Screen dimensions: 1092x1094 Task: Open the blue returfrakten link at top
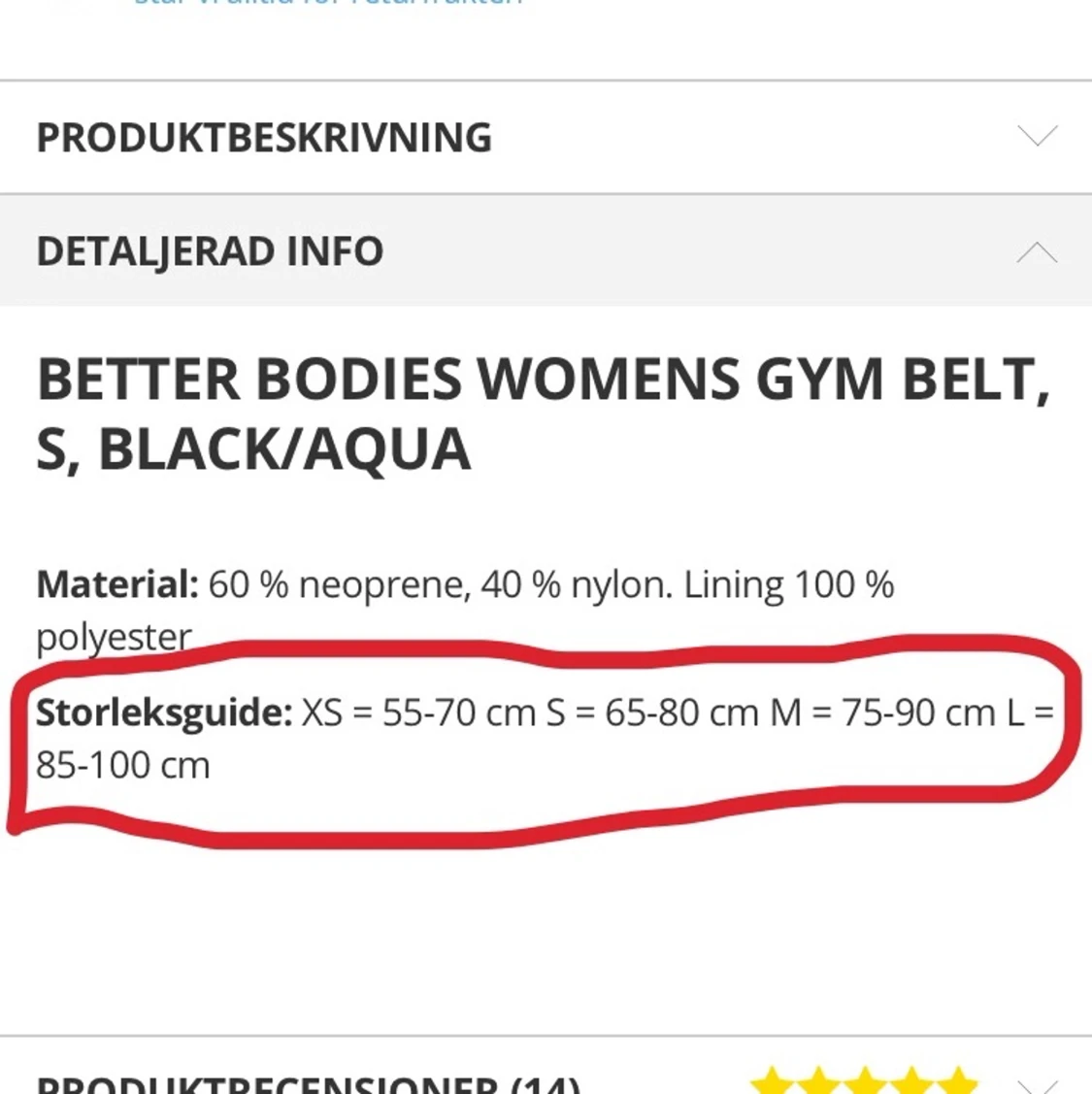tap(330, 4)
